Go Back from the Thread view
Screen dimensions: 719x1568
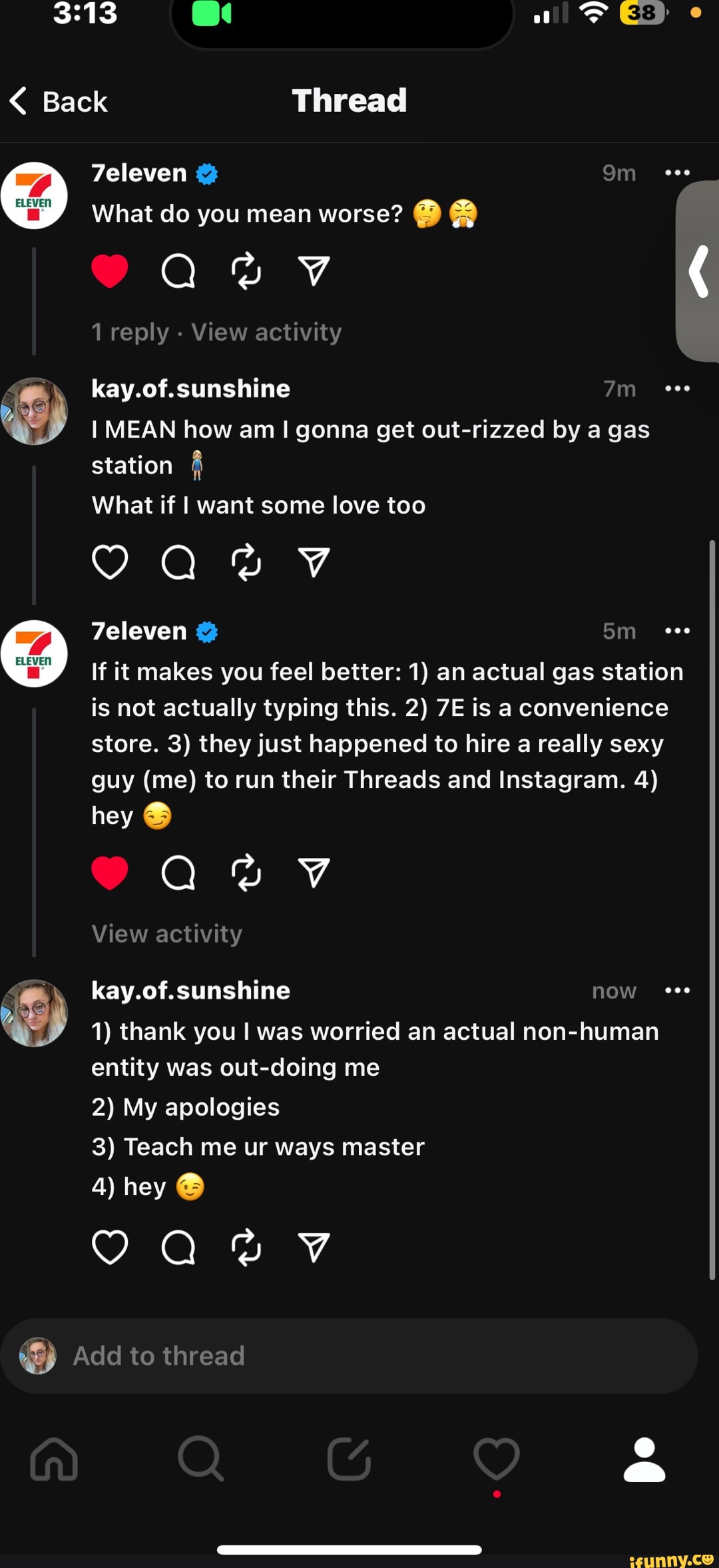[58, 101]
